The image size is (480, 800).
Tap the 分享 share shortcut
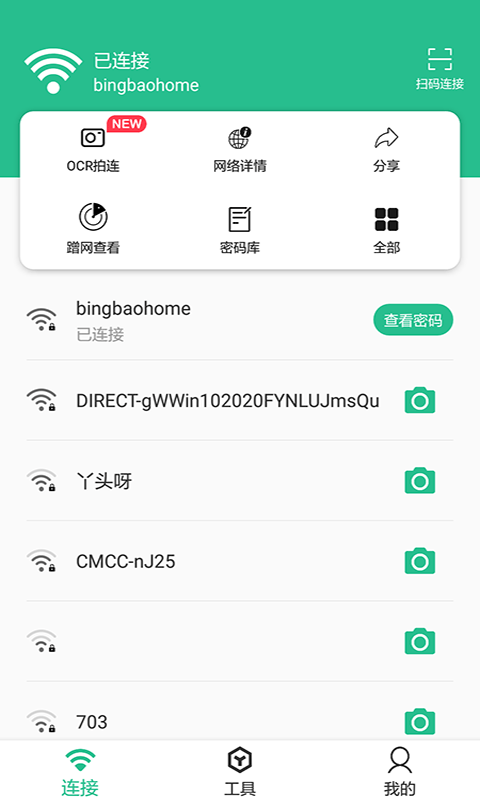click(387, 151)
